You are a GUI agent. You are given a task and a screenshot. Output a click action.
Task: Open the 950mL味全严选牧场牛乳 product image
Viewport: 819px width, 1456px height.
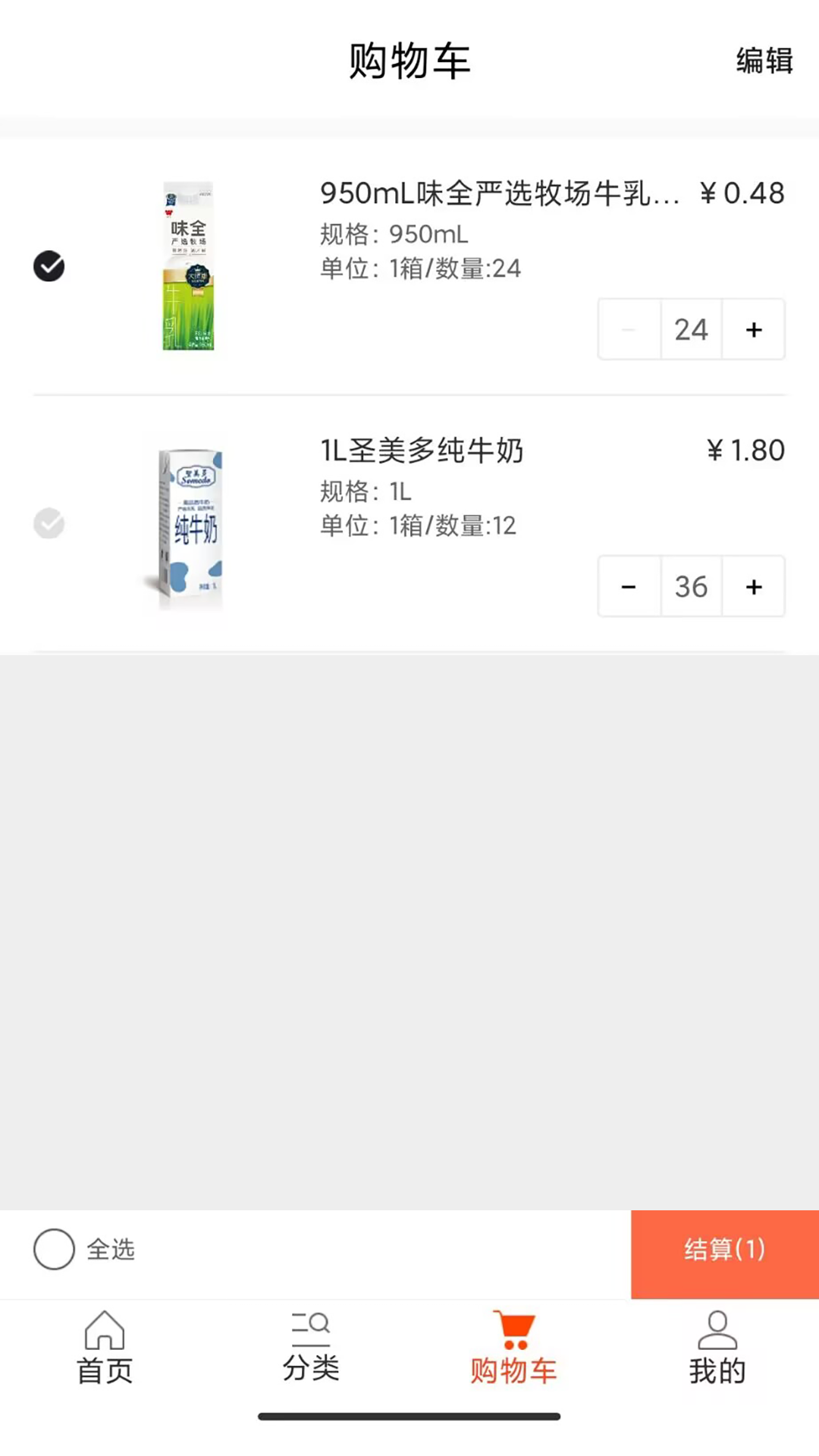188,266
